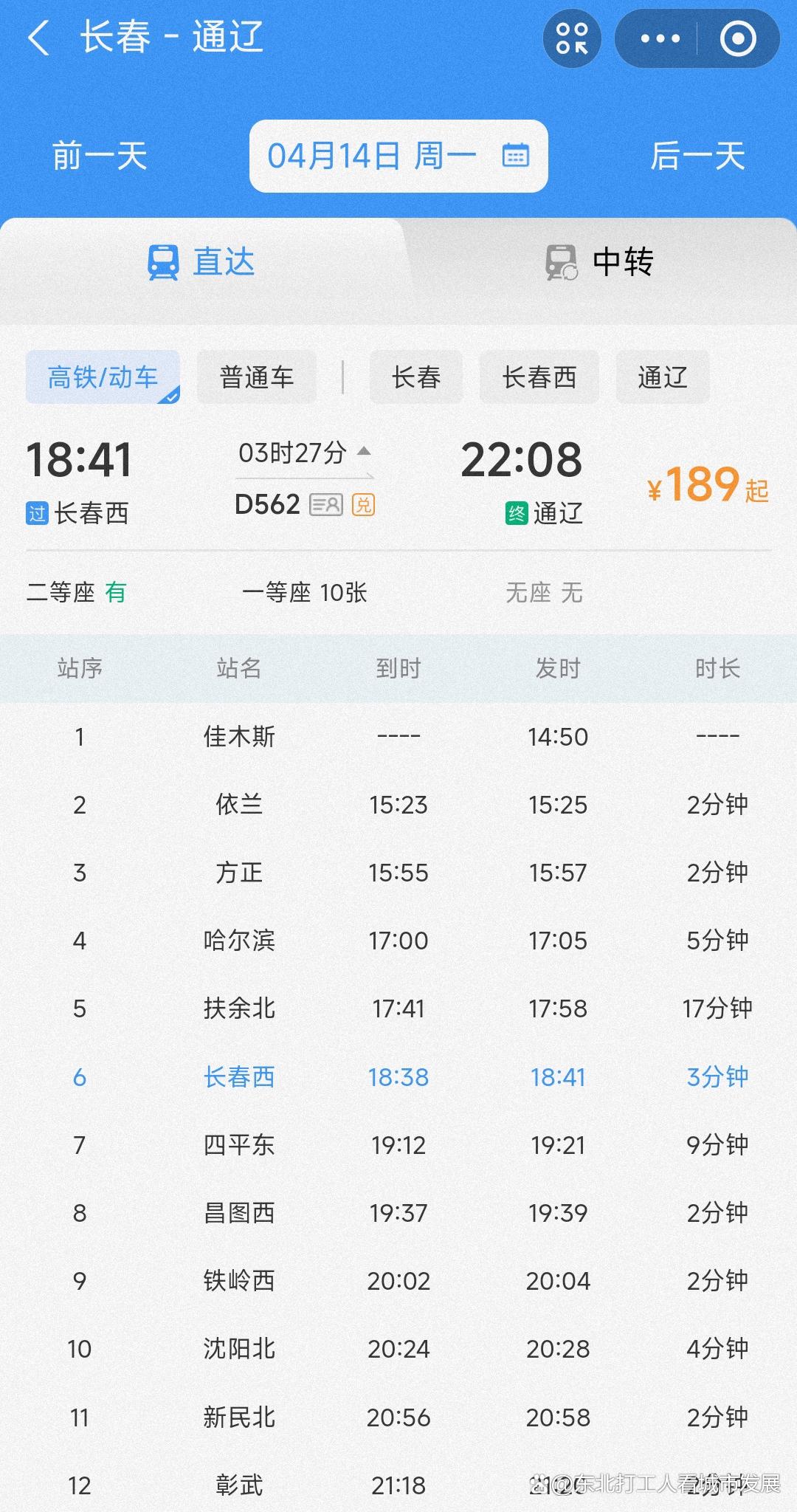This screenshot has width=797, height=1512.
Task: Tap the QR-code capsule icon in header
Action: 573,38
